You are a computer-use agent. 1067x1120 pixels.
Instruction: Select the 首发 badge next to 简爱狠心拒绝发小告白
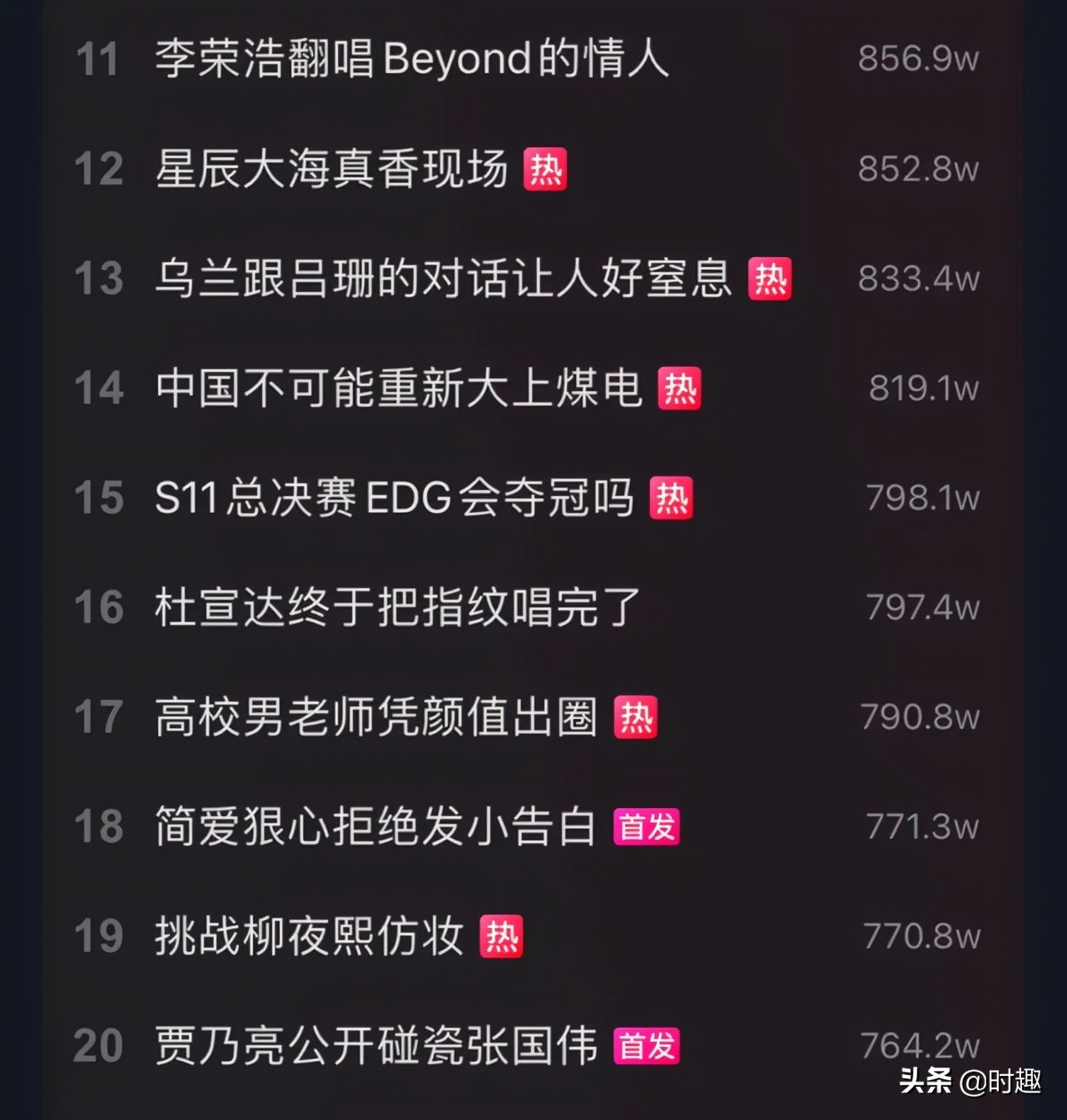click(x=647, y=827)
